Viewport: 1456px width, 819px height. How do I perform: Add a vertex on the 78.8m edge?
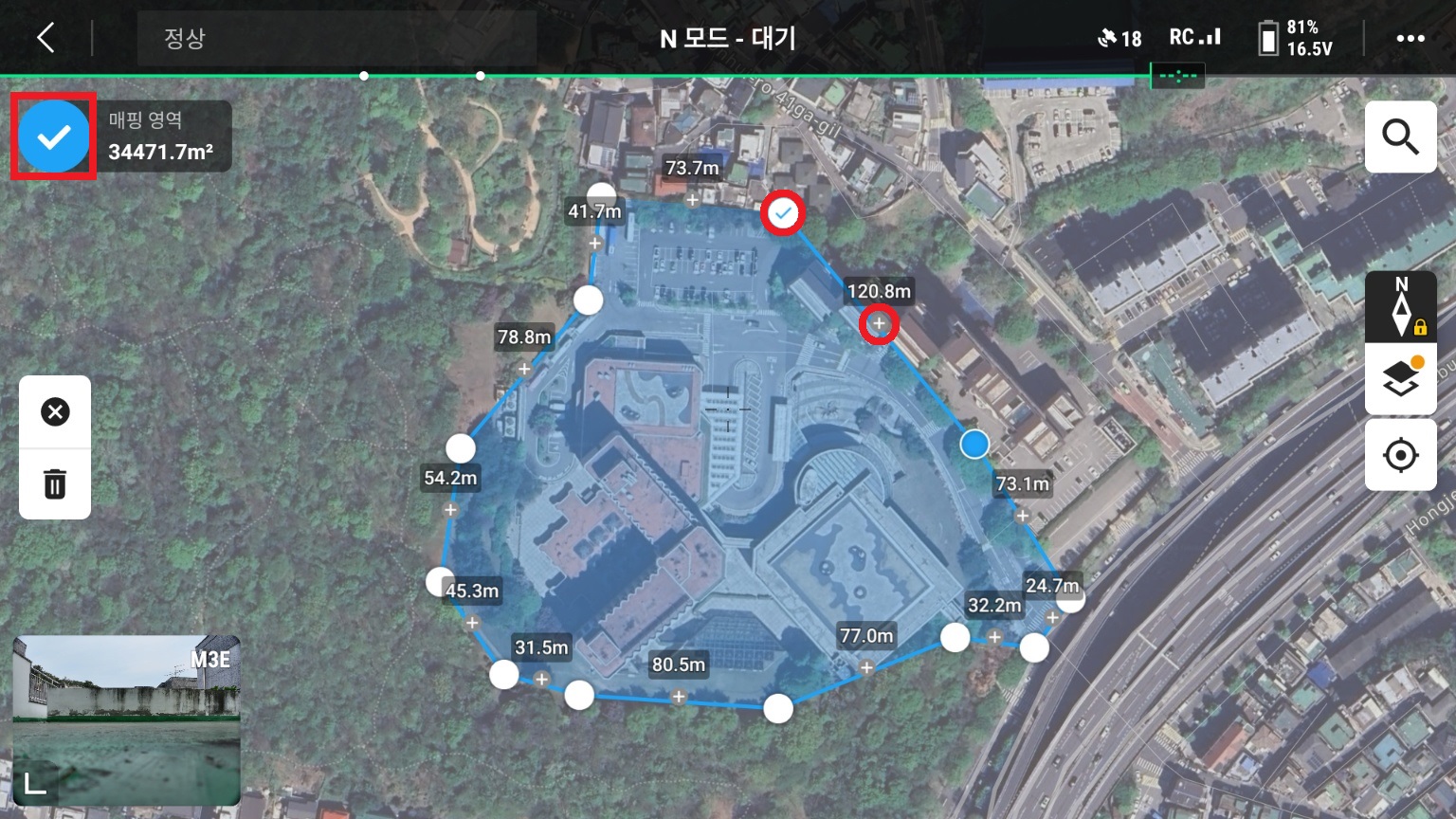tap(524, 369)
